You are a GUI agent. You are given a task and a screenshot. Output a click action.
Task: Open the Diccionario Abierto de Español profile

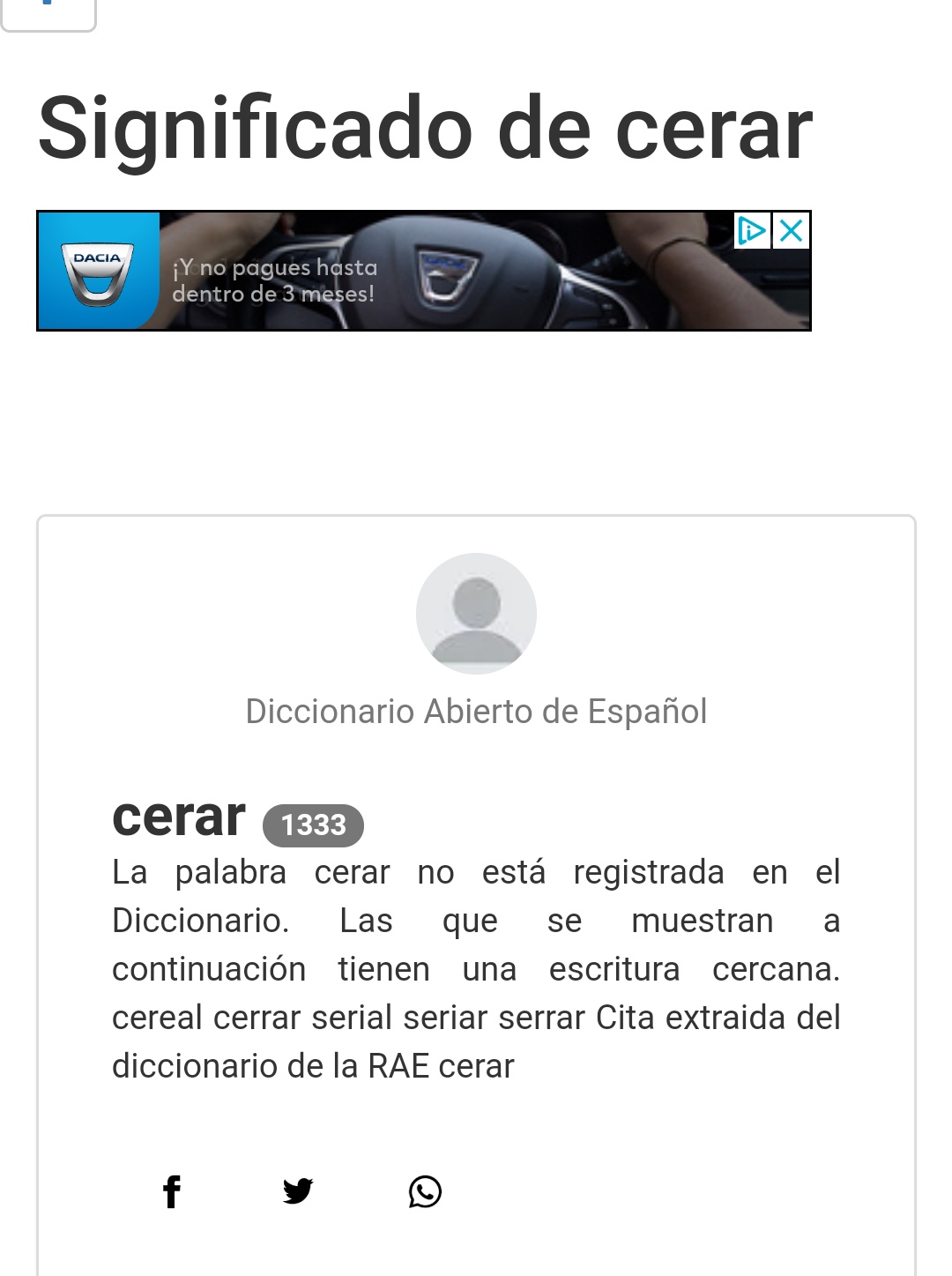click(476, 711)
